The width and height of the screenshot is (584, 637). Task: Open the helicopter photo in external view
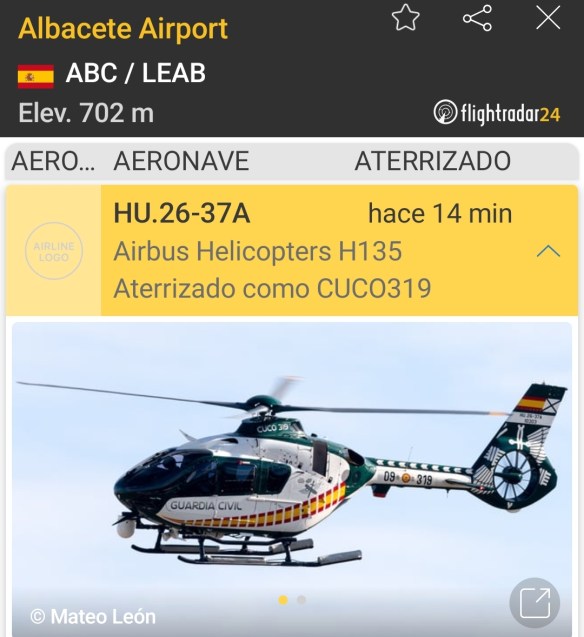[x=534, y=603]
